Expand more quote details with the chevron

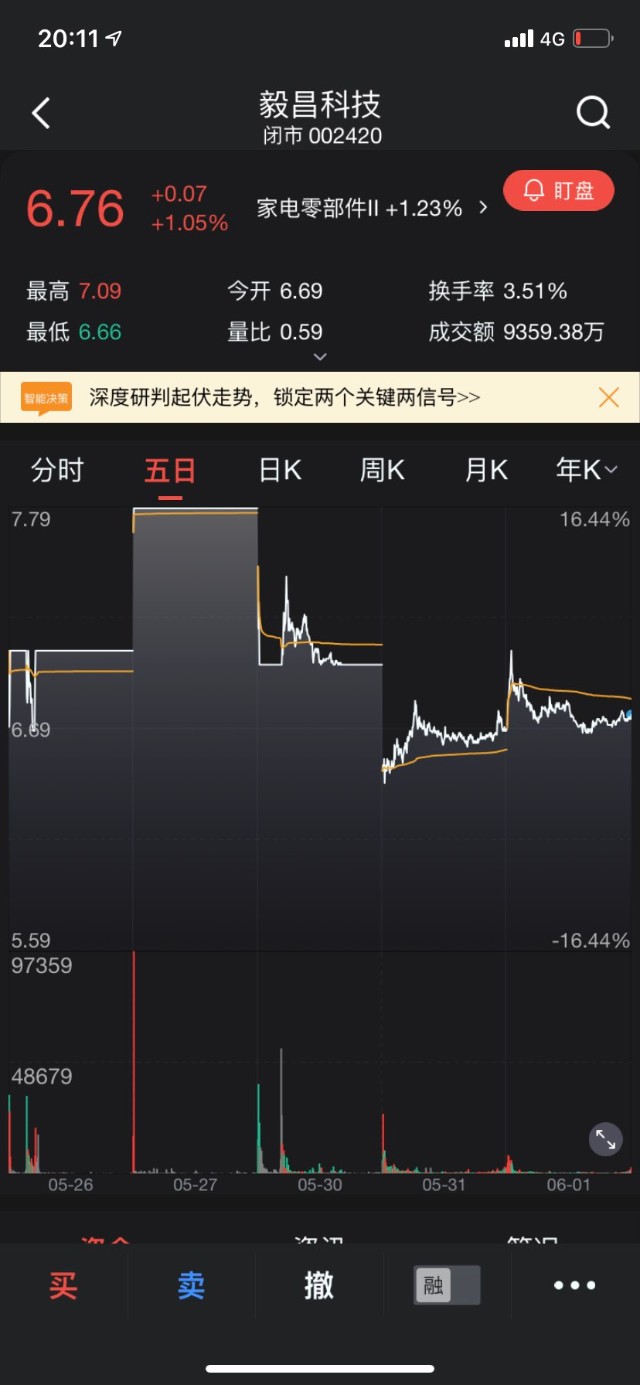320,356
